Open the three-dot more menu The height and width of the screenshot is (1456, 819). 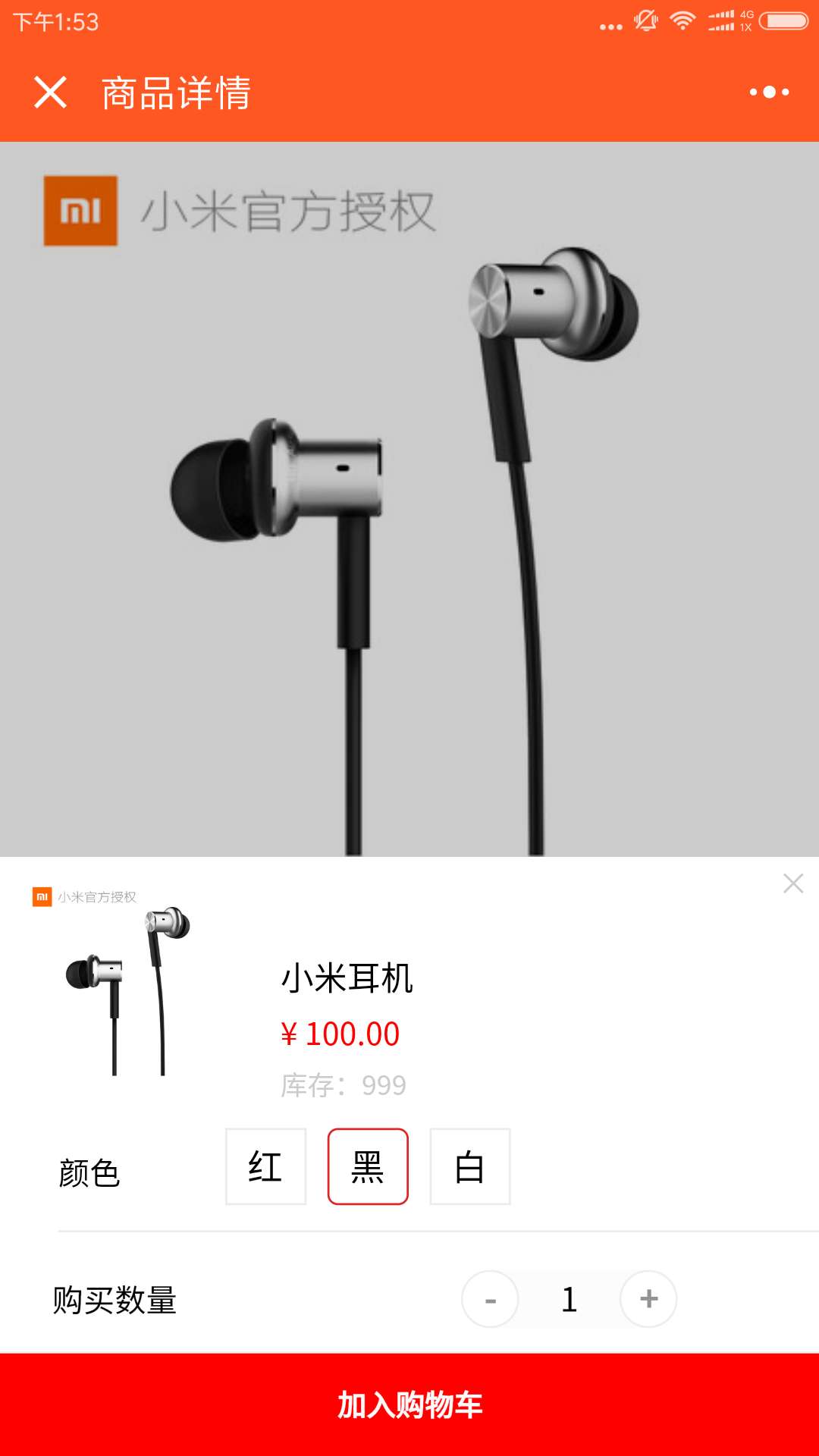coord(769,93)
